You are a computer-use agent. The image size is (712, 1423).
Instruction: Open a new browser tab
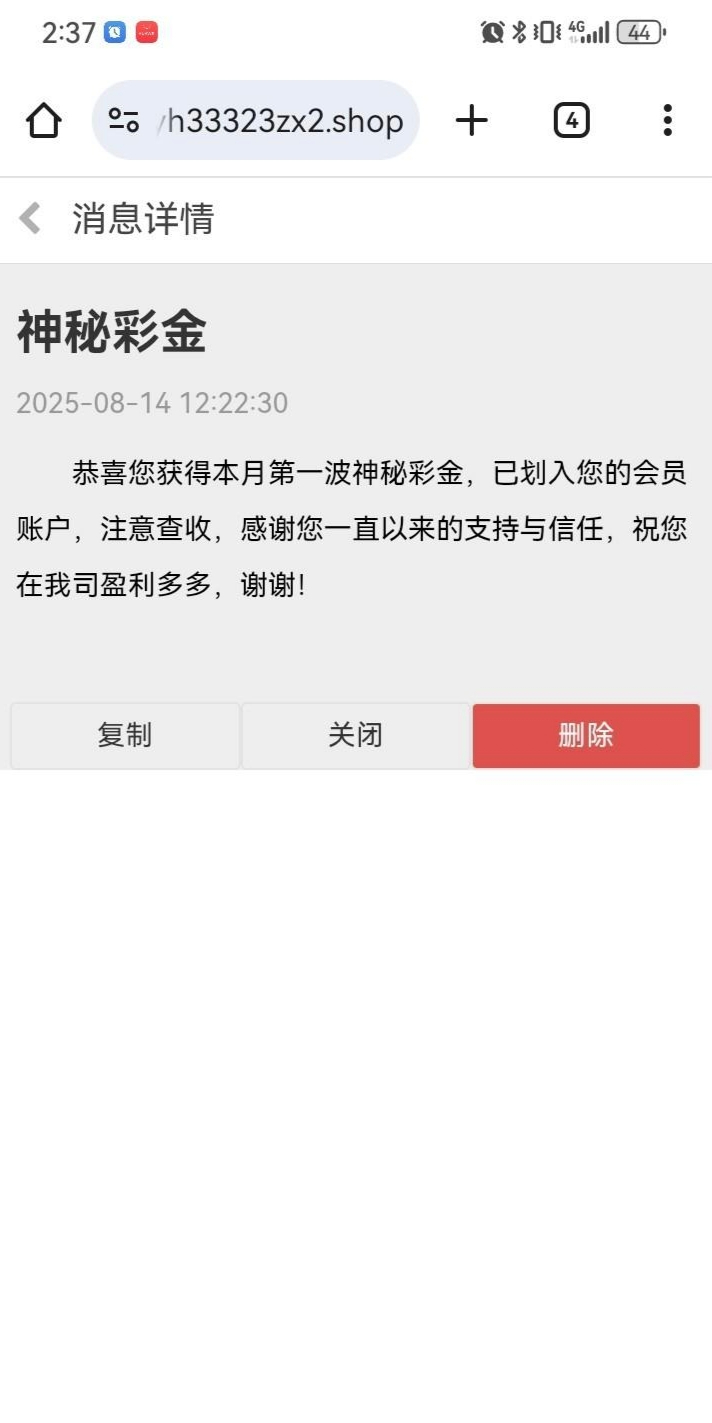tap(471, 121)
